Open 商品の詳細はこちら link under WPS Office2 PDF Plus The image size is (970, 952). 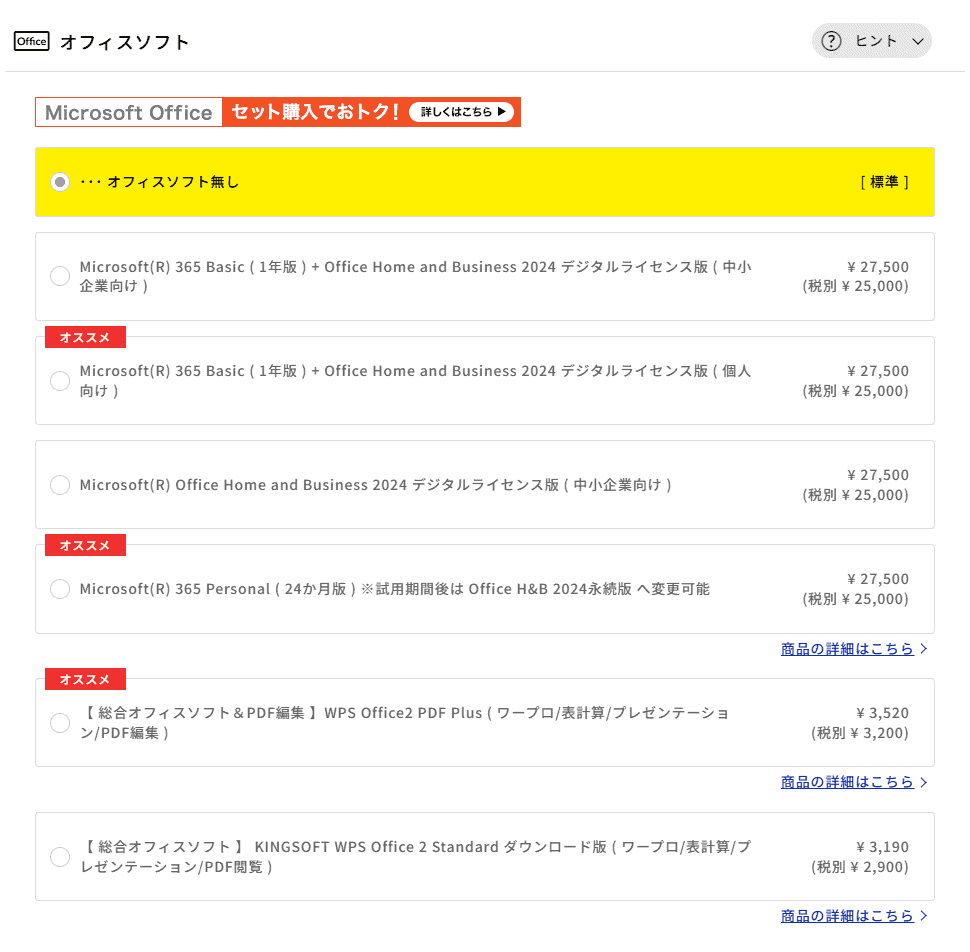(848, 782)
